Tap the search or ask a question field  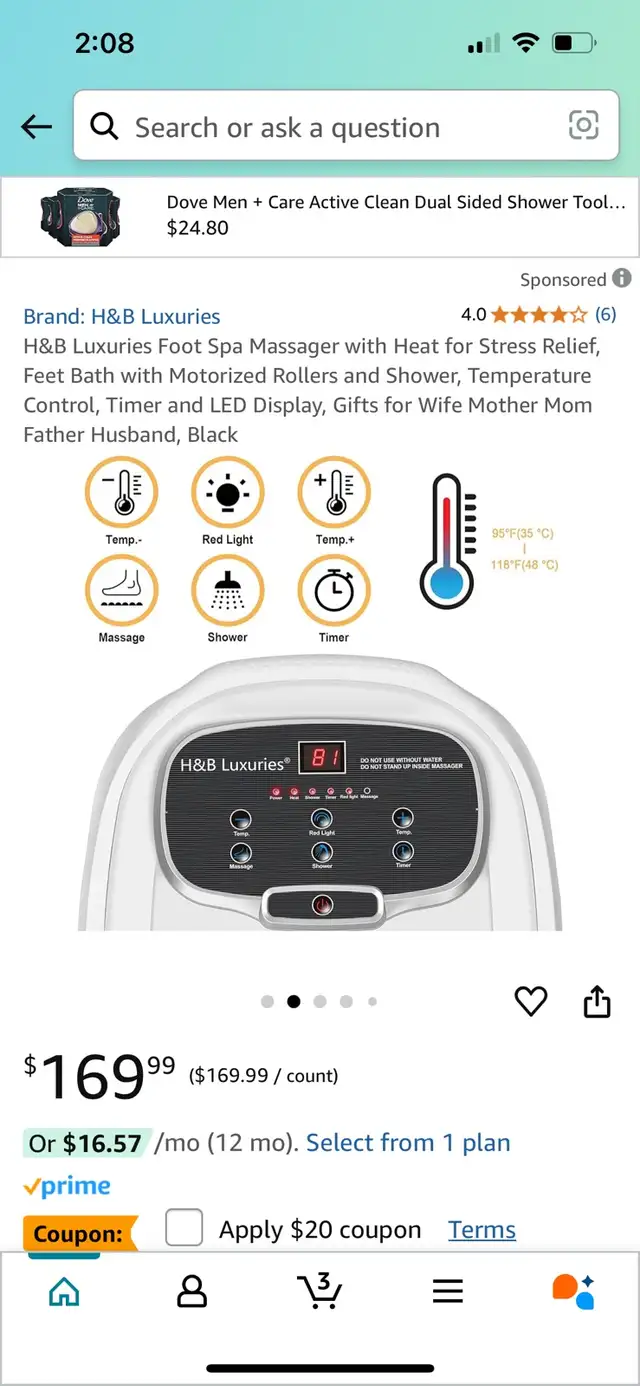tap(345, 127)
